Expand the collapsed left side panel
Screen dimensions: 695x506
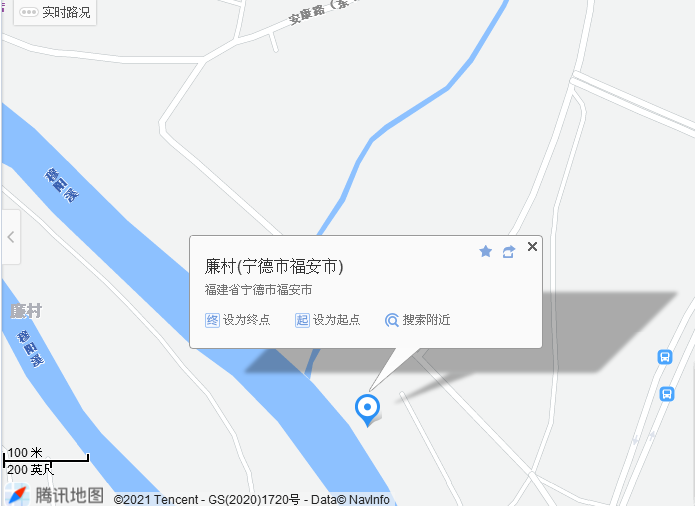point(10,237)
